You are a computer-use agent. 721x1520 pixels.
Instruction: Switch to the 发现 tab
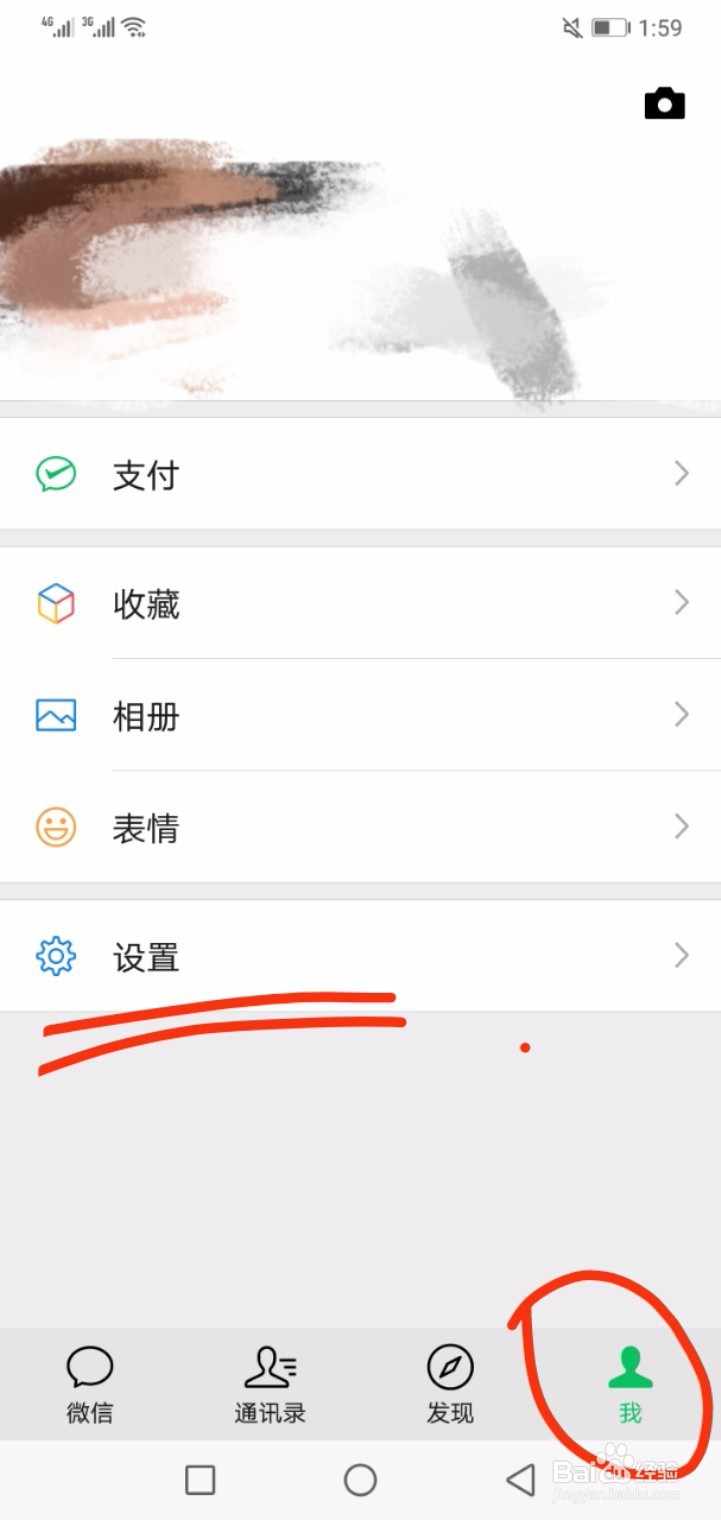[449, 1385]
